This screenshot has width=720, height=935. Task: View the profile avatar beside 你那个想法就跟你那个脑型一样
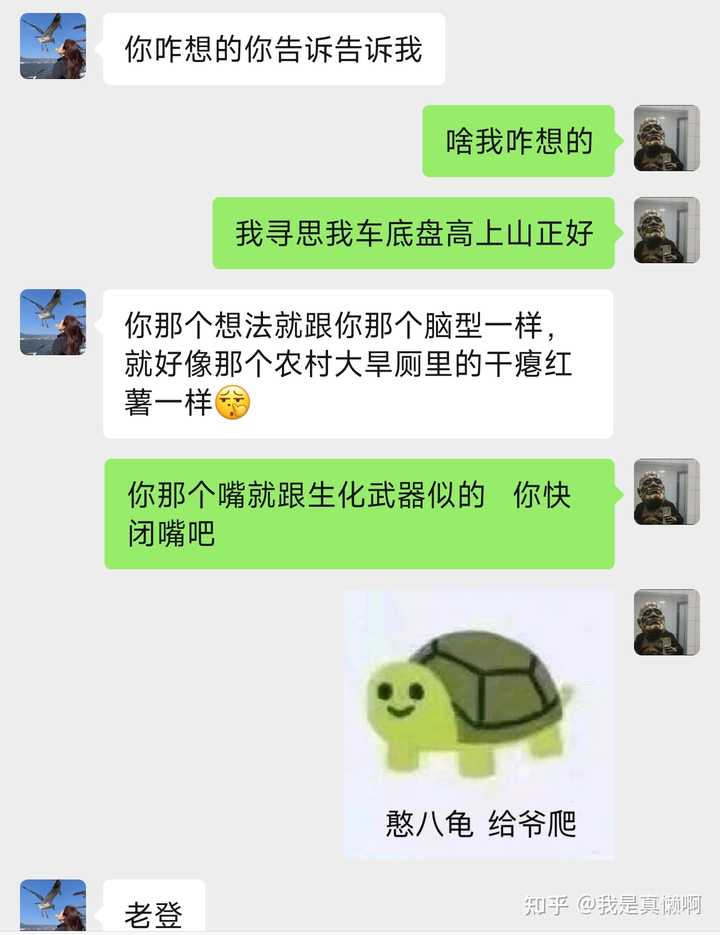pyautogui.click(x=53, y=322)
